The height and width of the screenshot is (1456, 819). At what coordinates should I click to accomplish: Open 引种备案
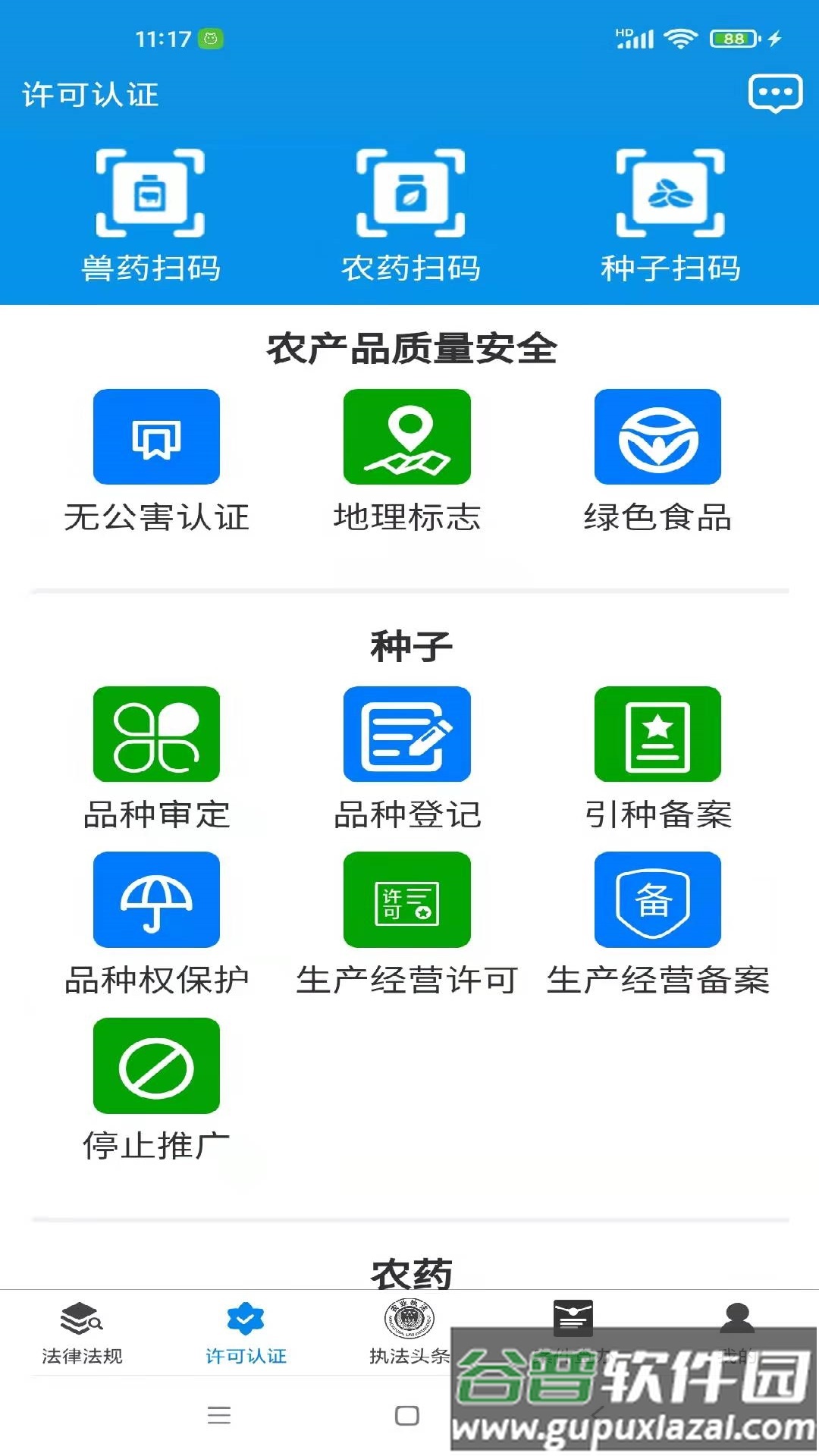point(657,758)
